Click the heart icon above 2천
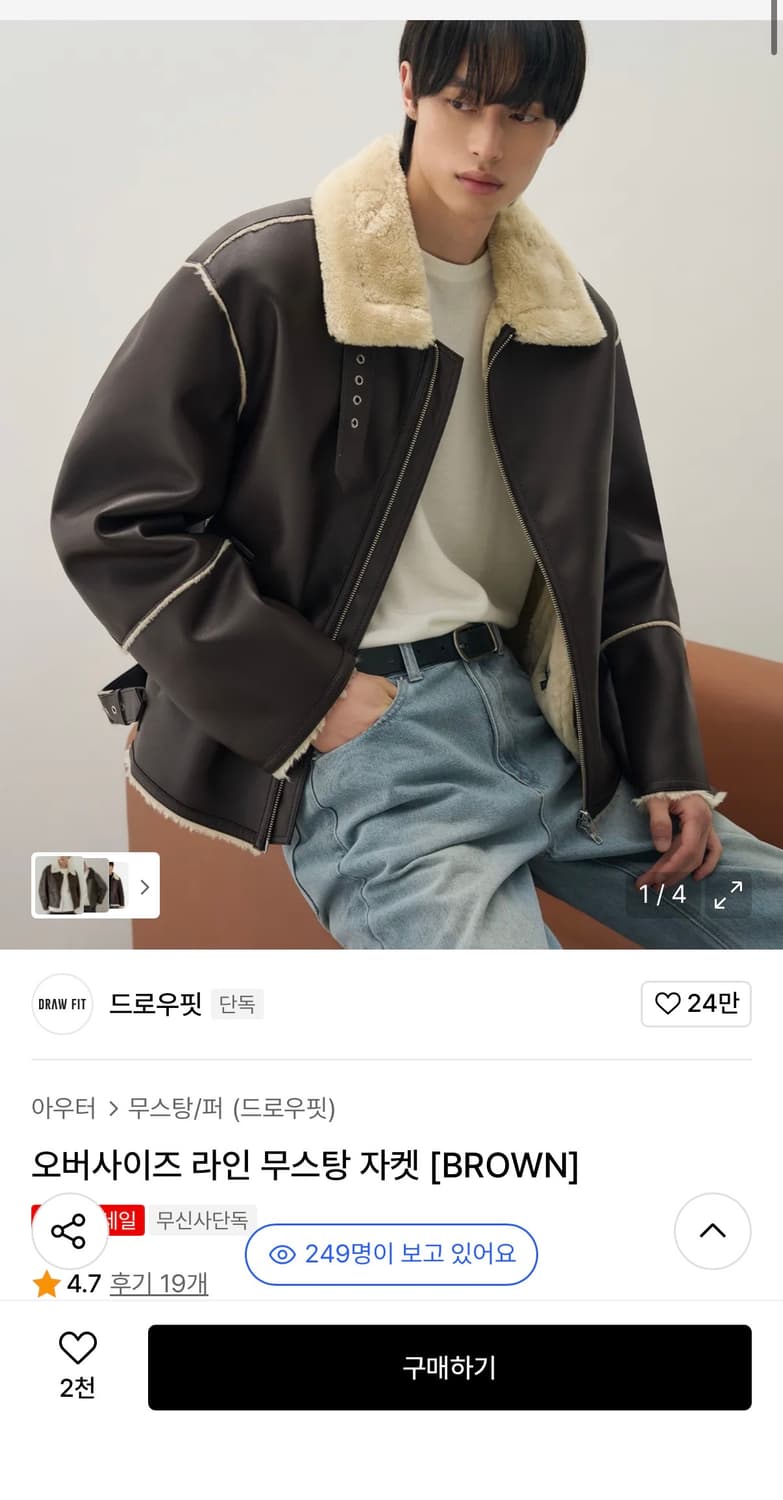Image resolution: width=783 pixels, height=1500 pixels. 78,1348
